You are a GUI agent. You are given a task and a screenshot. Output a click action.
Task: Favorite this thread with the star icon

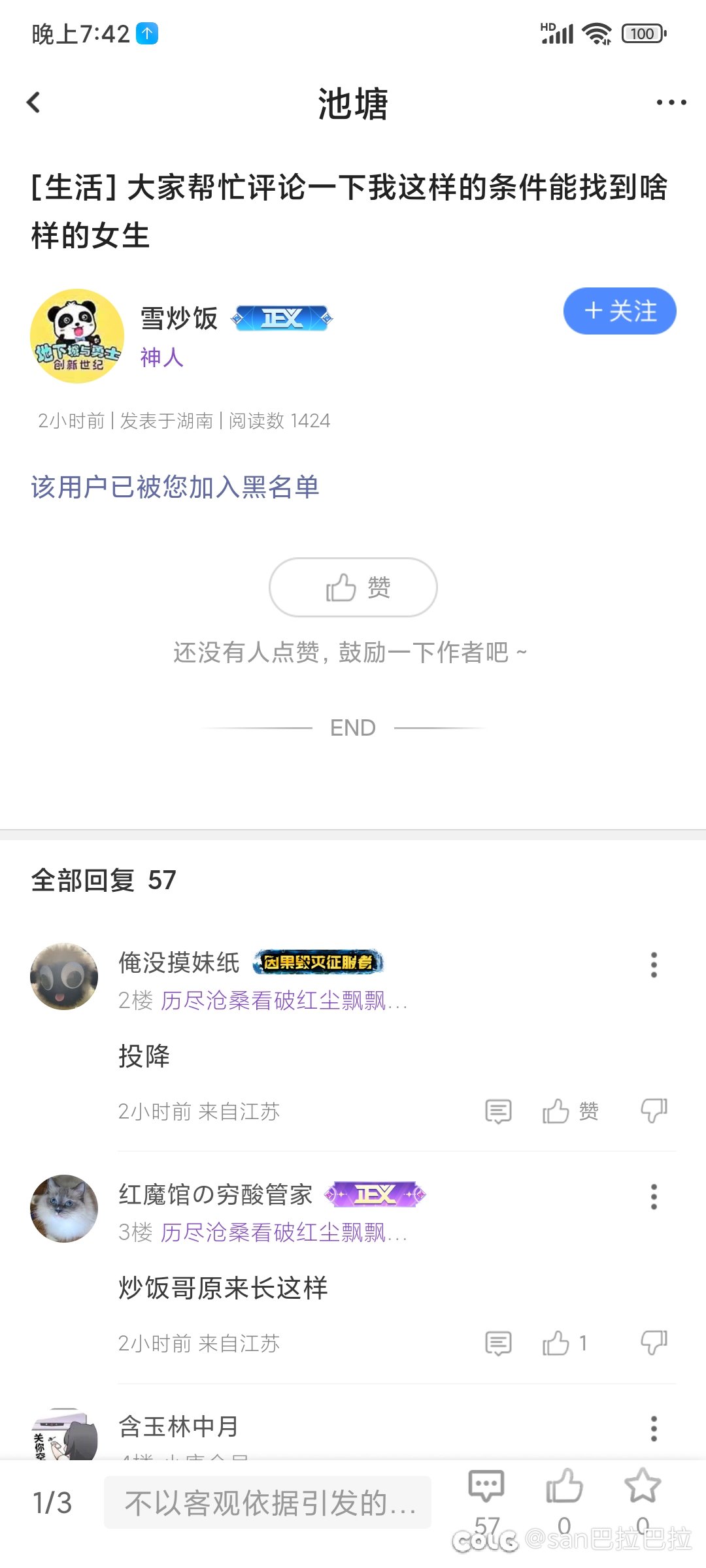tap(643, 1487)
